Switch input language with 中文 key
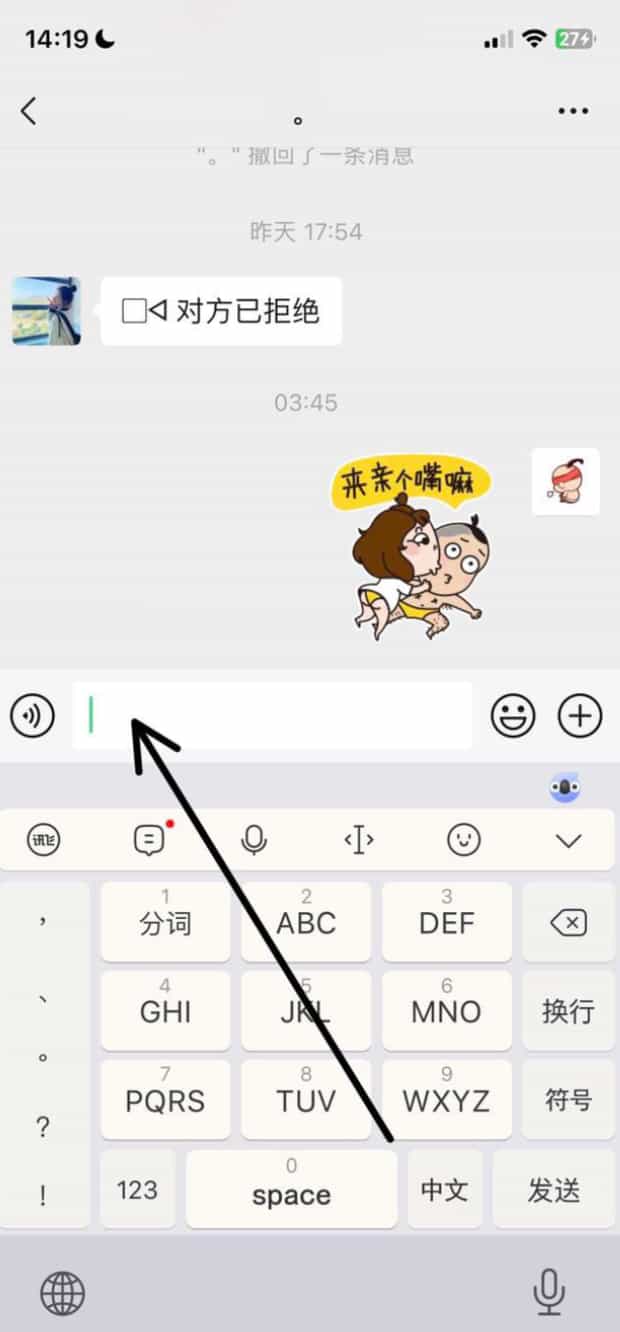The width and height of the screenshot is (620, 1332). (445, 1190)
